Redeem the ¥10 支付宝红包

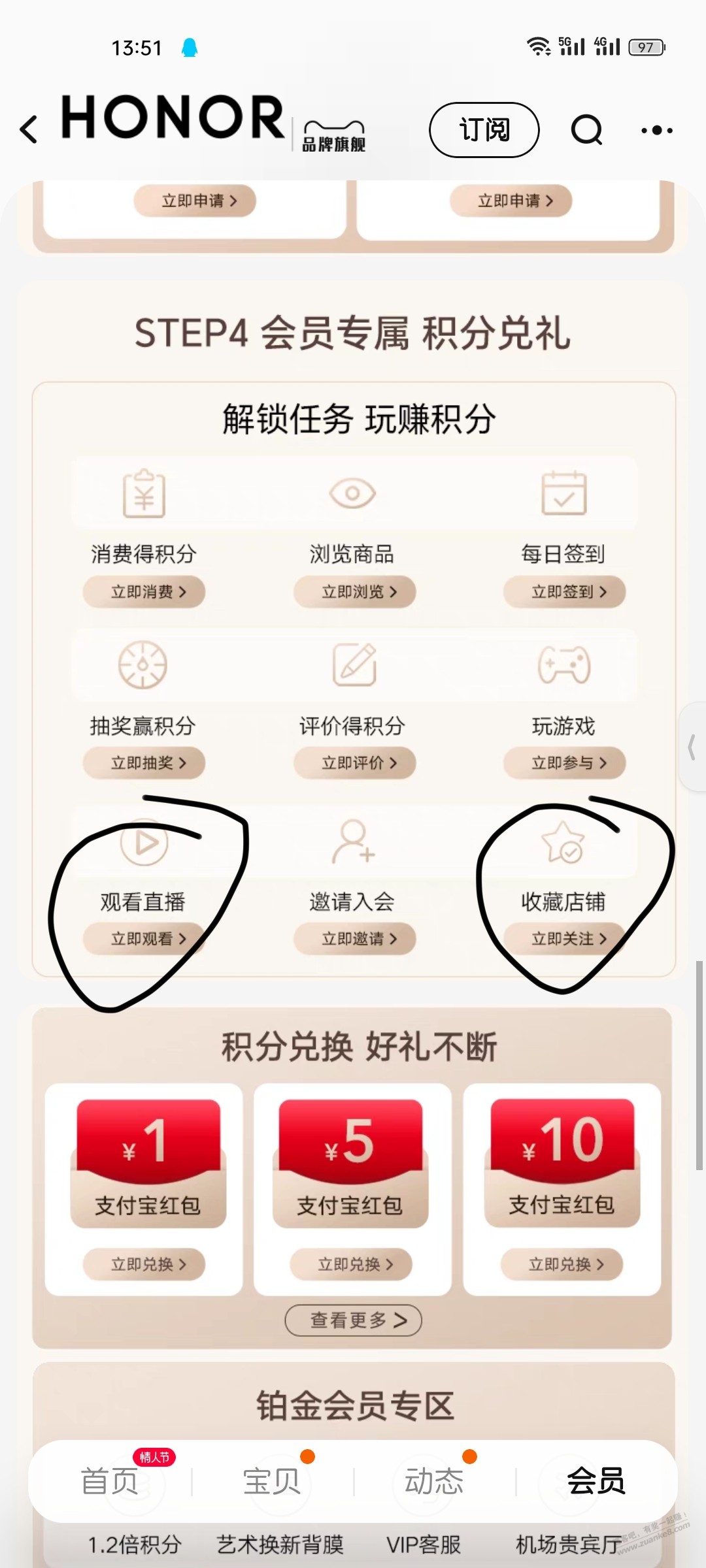click(x=562, y=1264)
